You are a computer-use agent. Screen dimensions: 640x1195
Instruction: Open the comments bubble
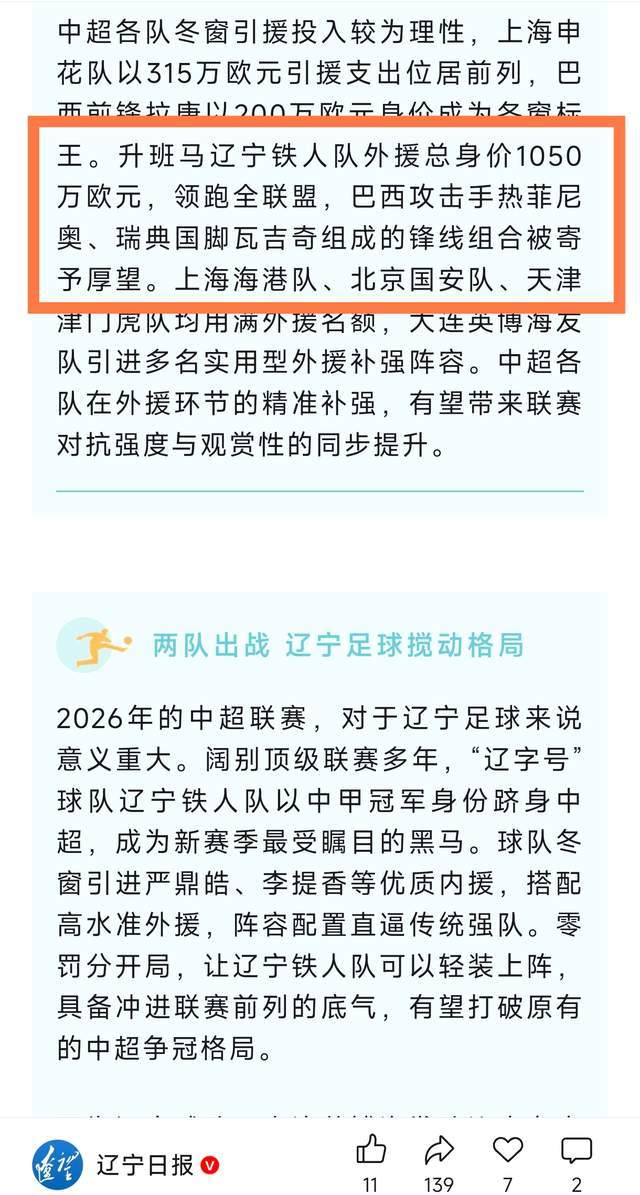coord(576,1151)
